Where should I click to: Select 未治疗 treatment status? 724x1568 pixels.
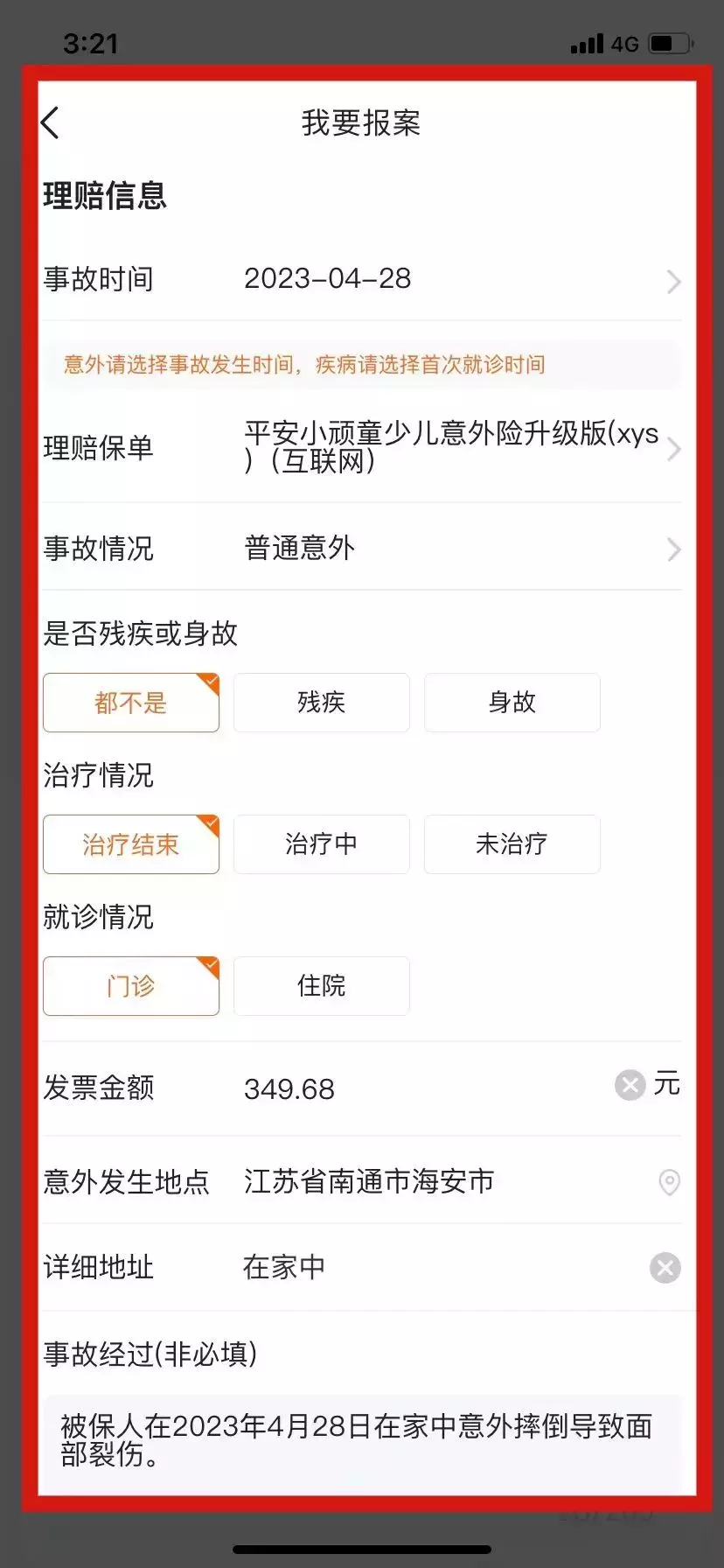[512, 844]
